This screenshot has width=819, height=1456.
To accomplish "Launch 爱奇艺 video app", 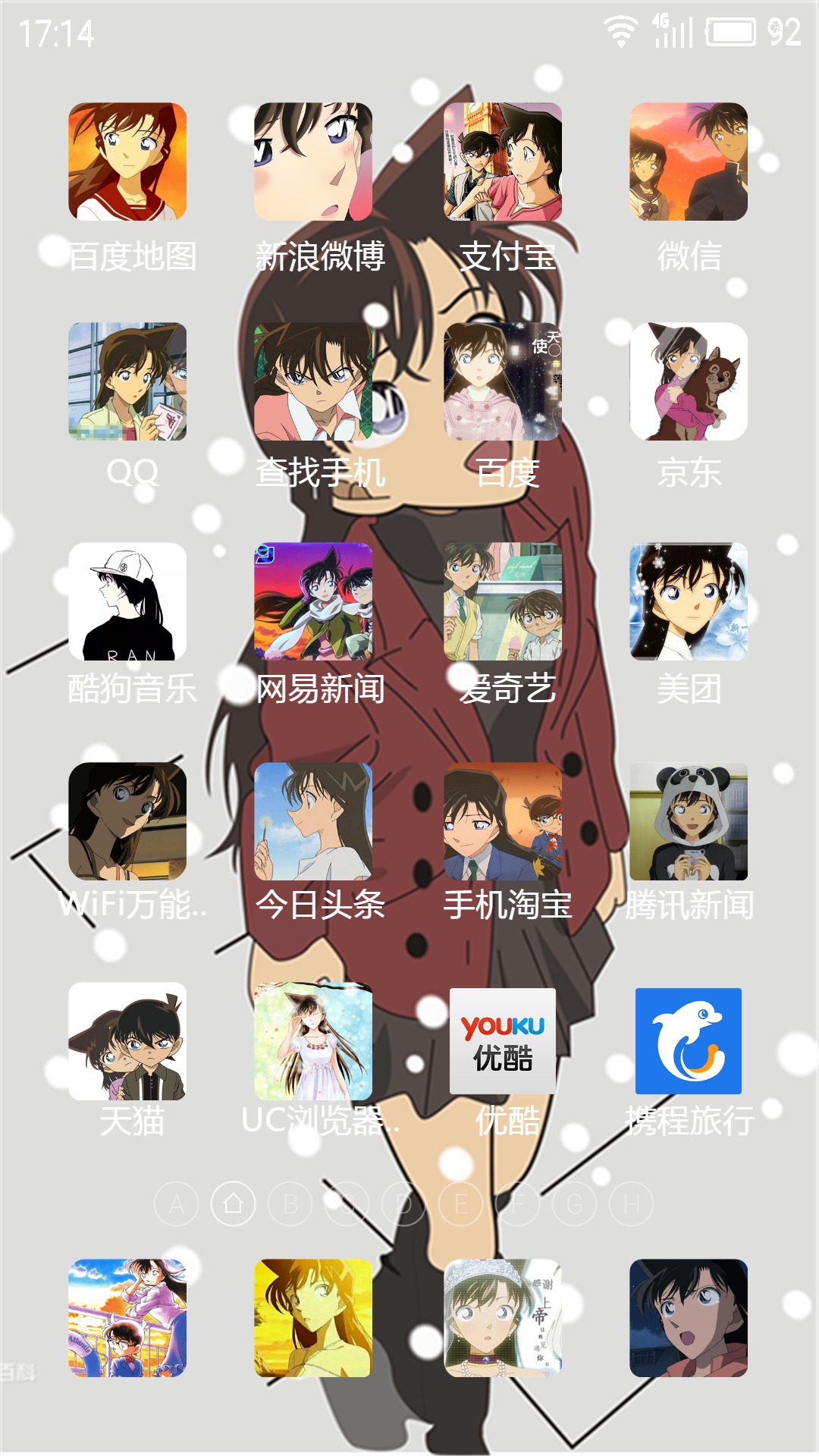I will click(x=503, y=602).
